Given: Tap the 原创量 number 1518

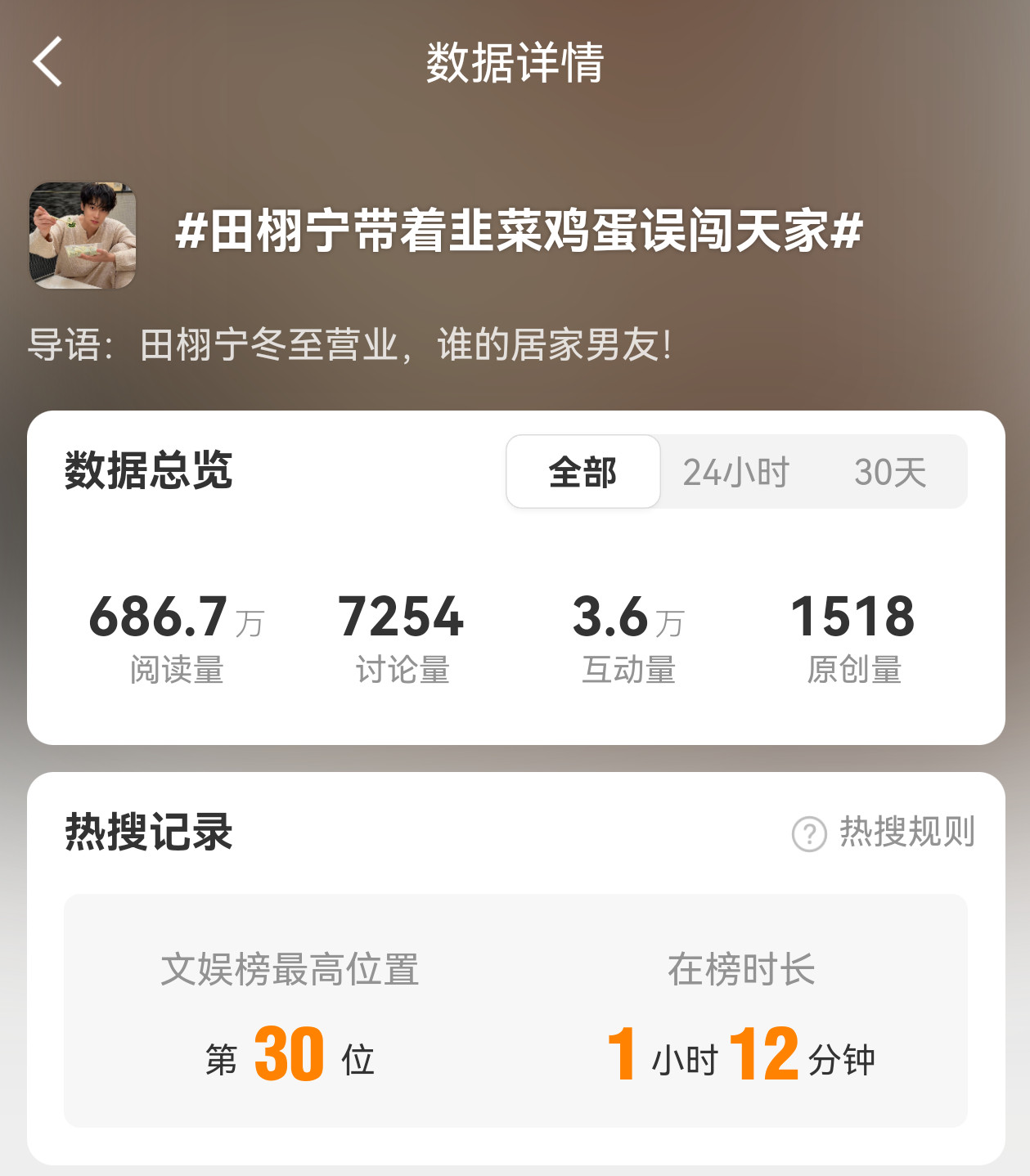Looking at the screenshot, I should [x=853, y=619].
